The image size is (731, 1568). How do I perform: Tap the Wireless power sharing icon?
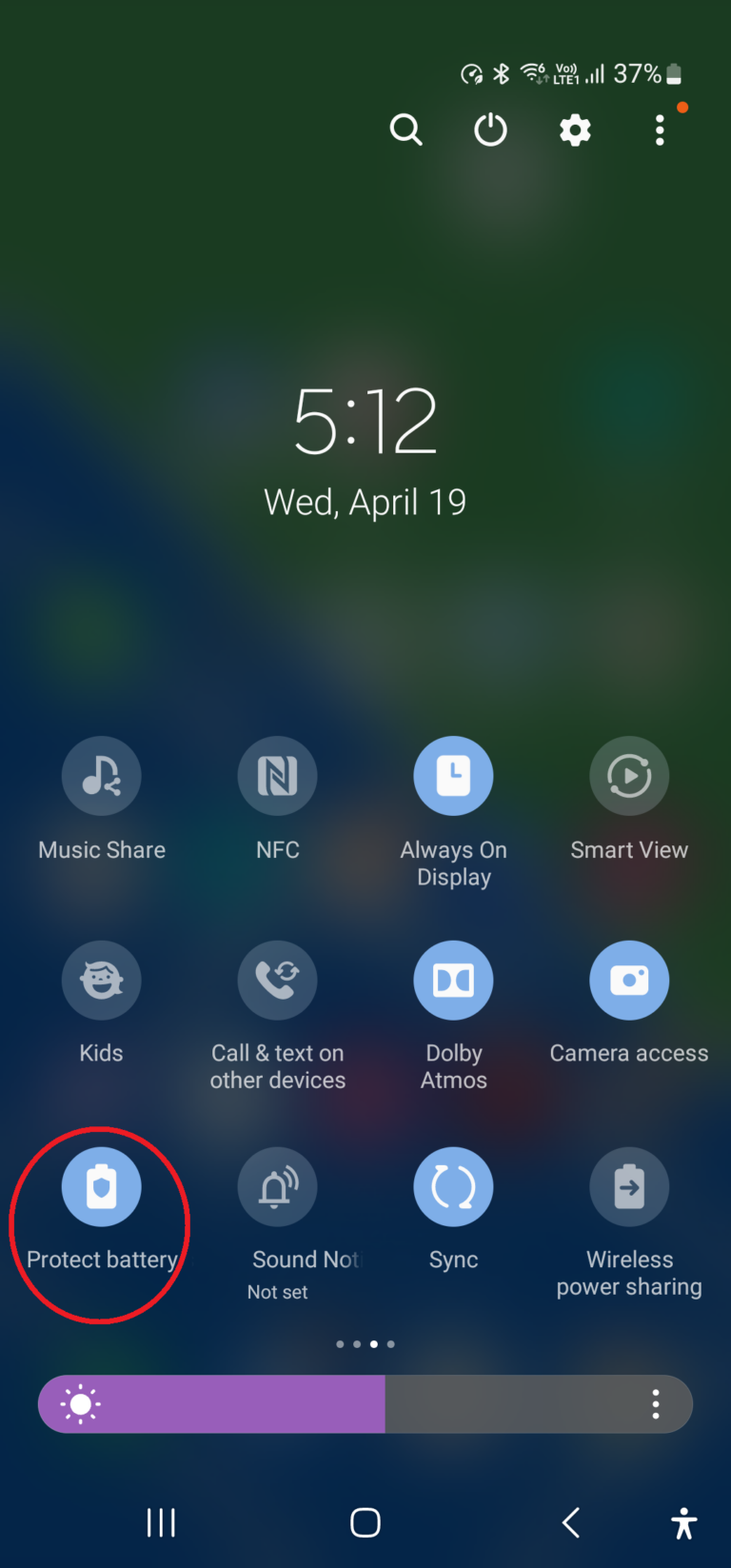point(629,1186)
